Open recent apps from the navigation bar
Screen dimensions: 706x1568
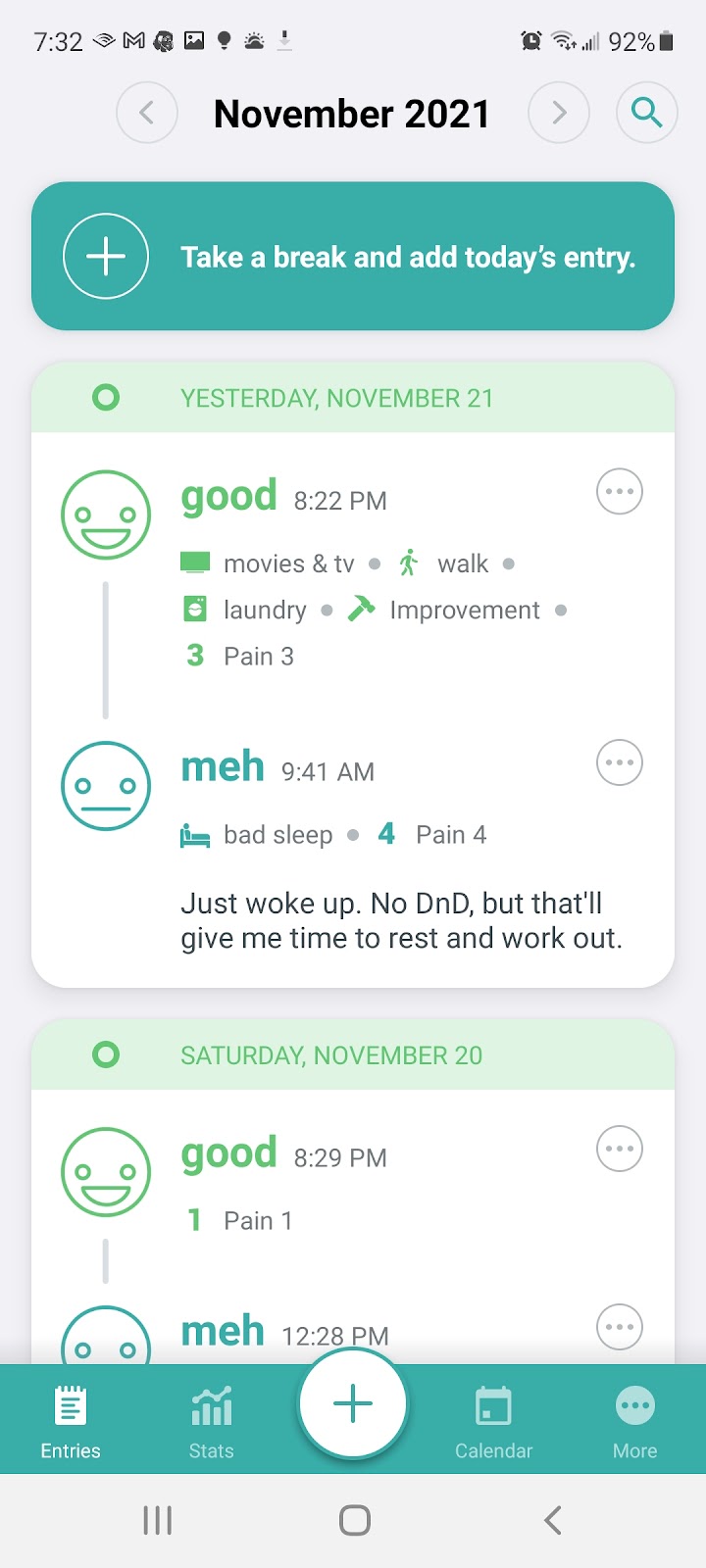[157, 1520]
